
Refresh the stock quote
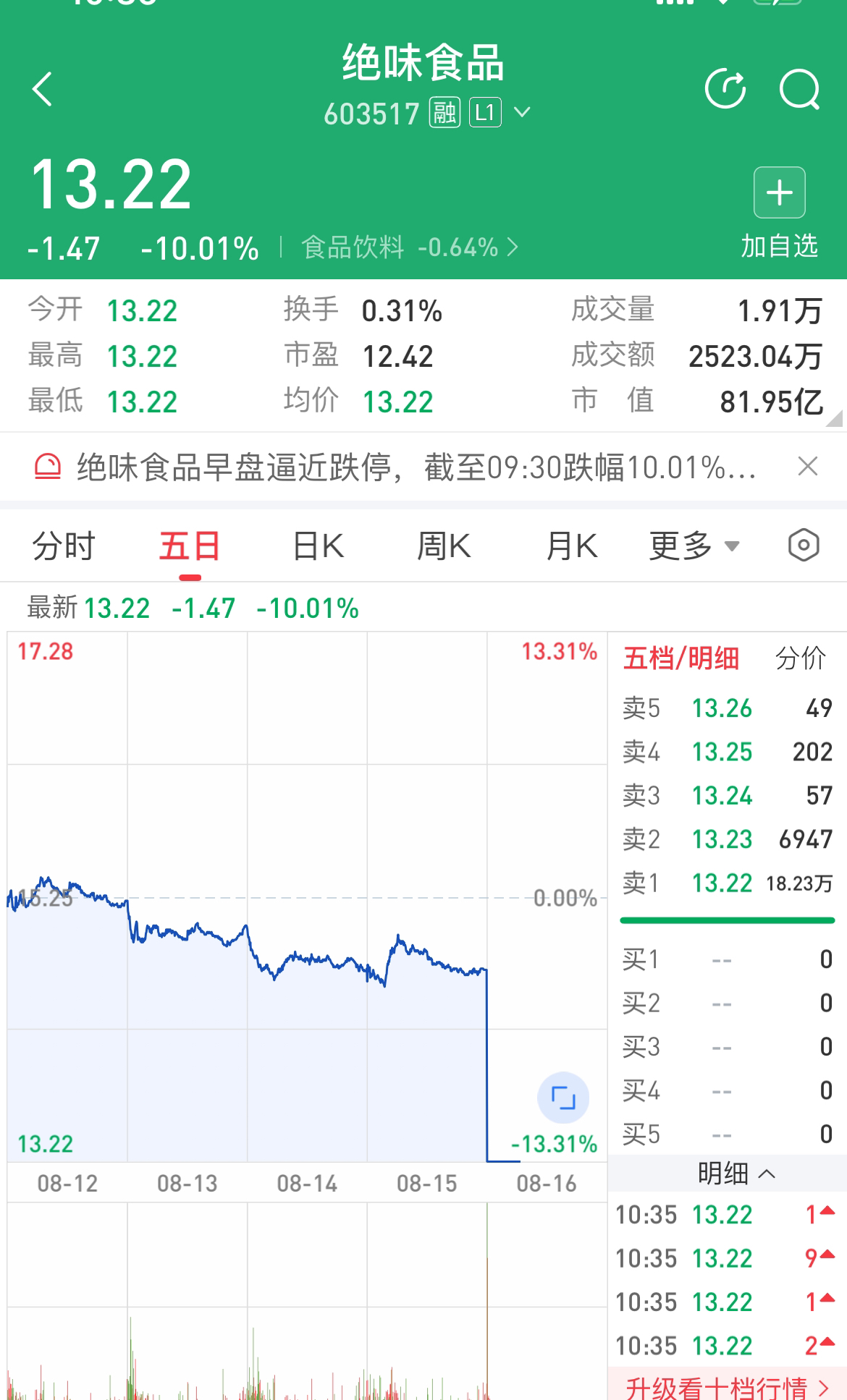[x=725, y=90]
